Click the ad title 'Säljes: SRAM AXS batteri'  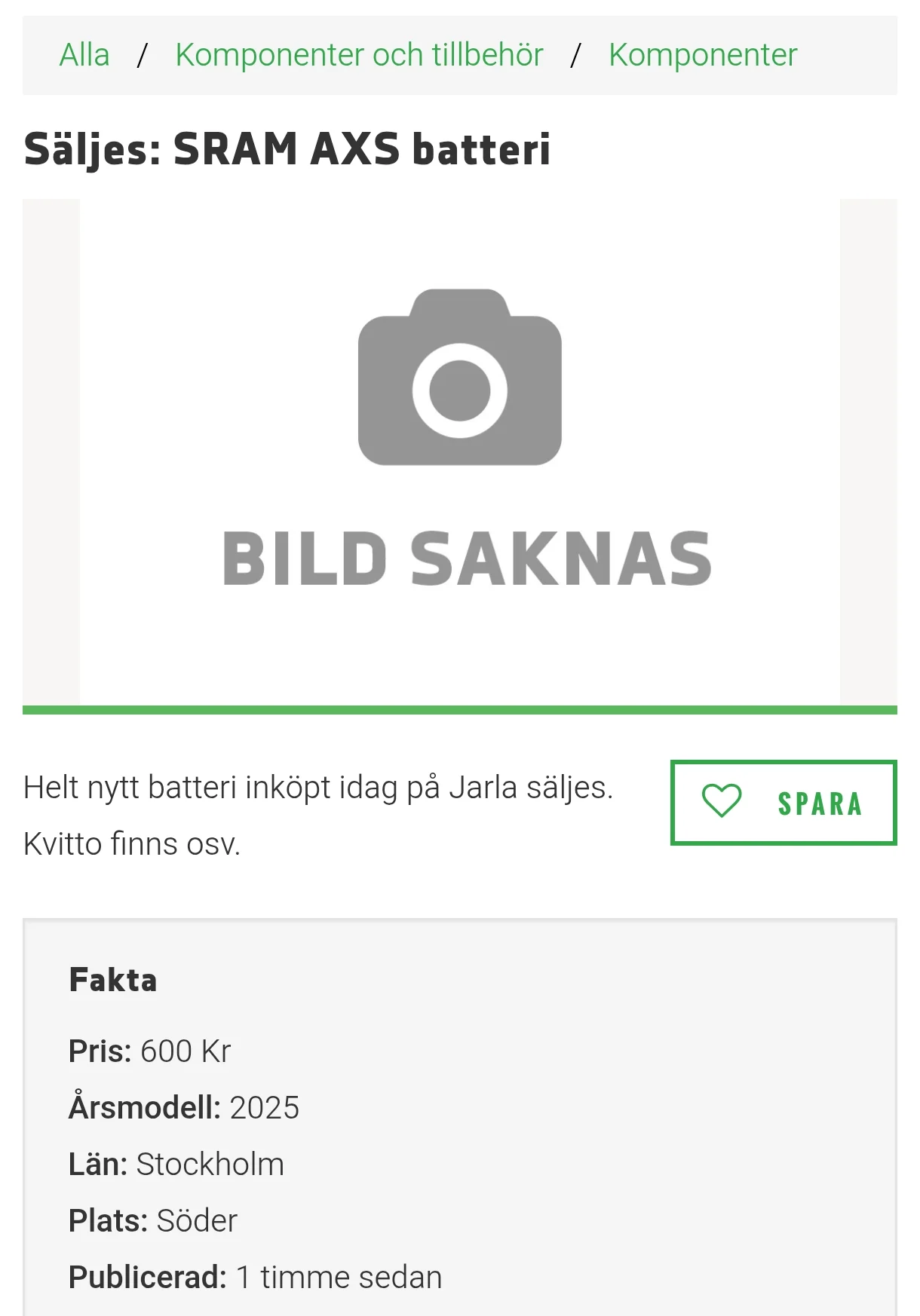289,150
